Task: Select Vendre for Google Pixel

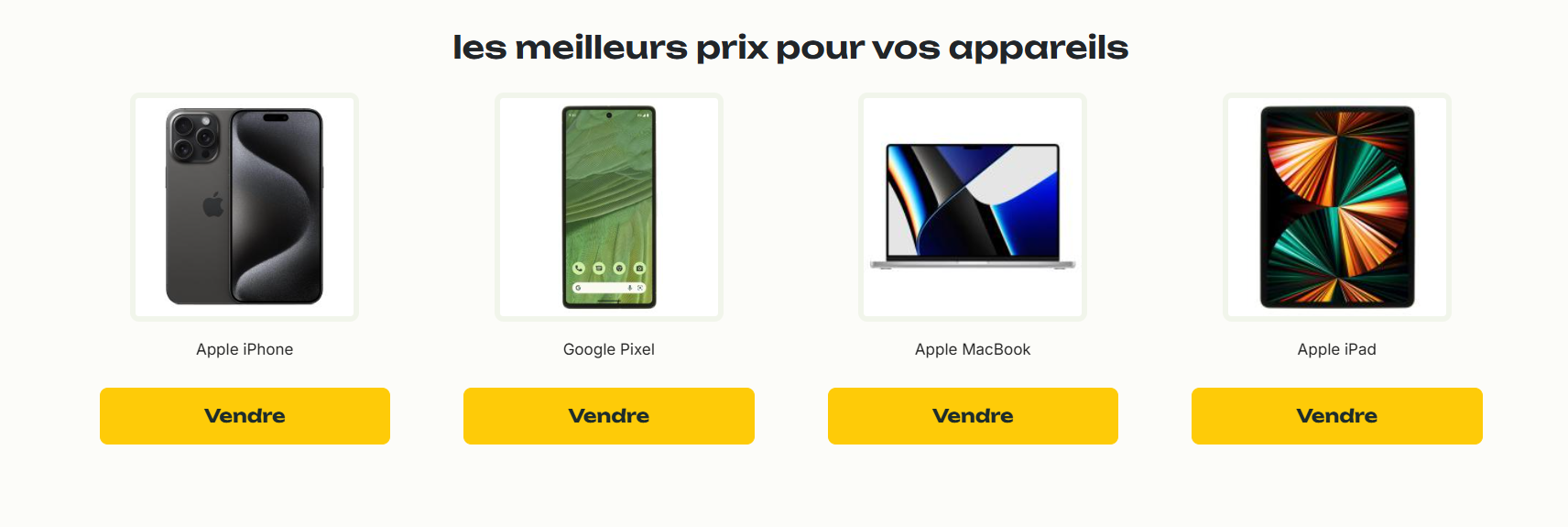Action: 608,416
